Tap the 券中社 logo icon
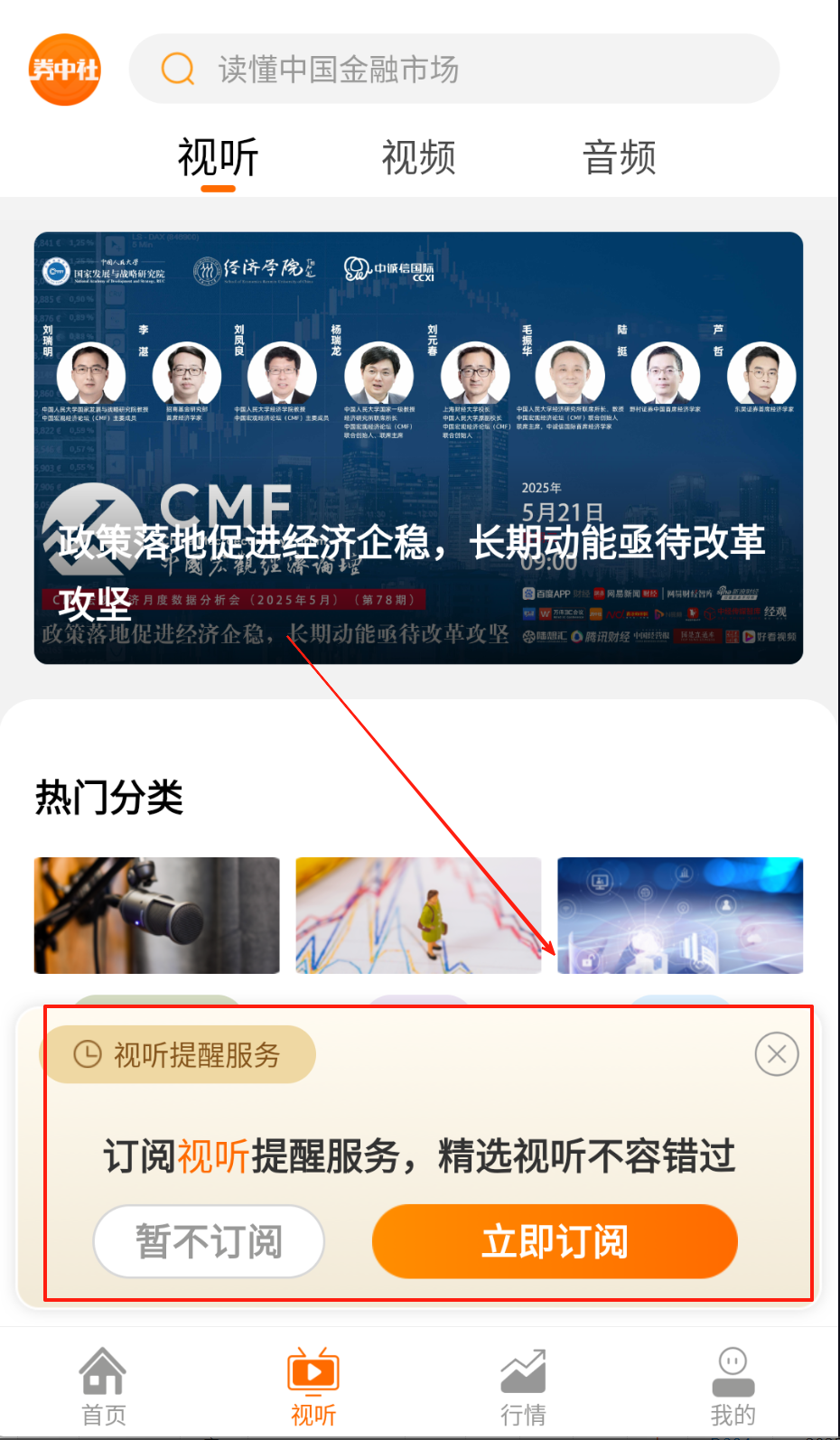Screen dimensions: 840x1440 [64, 70]
